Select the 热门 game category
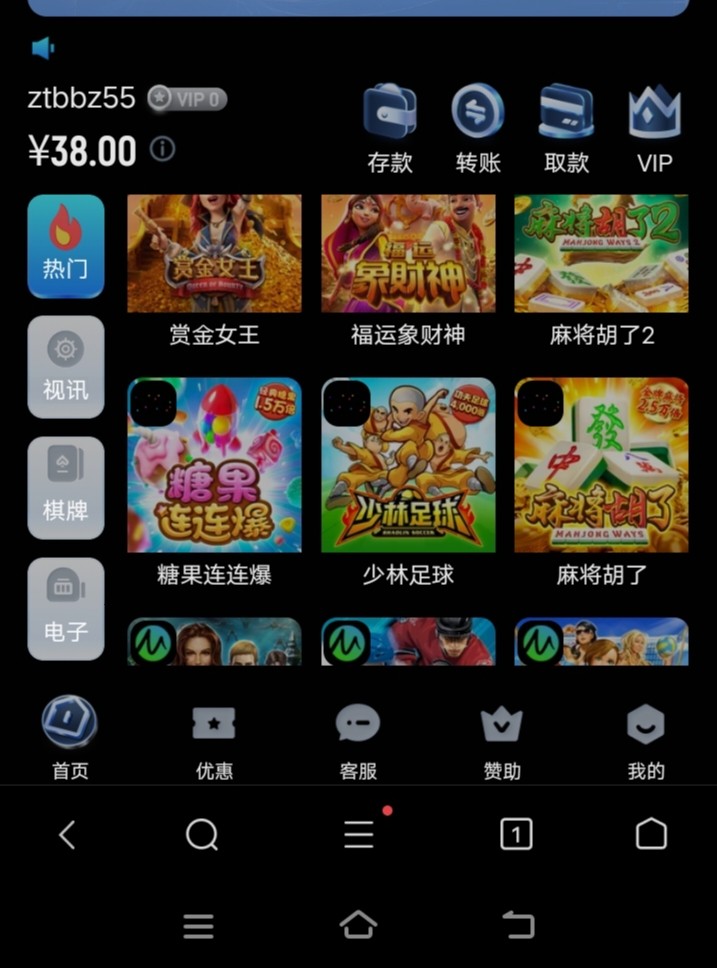This screenshot has height=968, width=717. [x=65, y=246]
